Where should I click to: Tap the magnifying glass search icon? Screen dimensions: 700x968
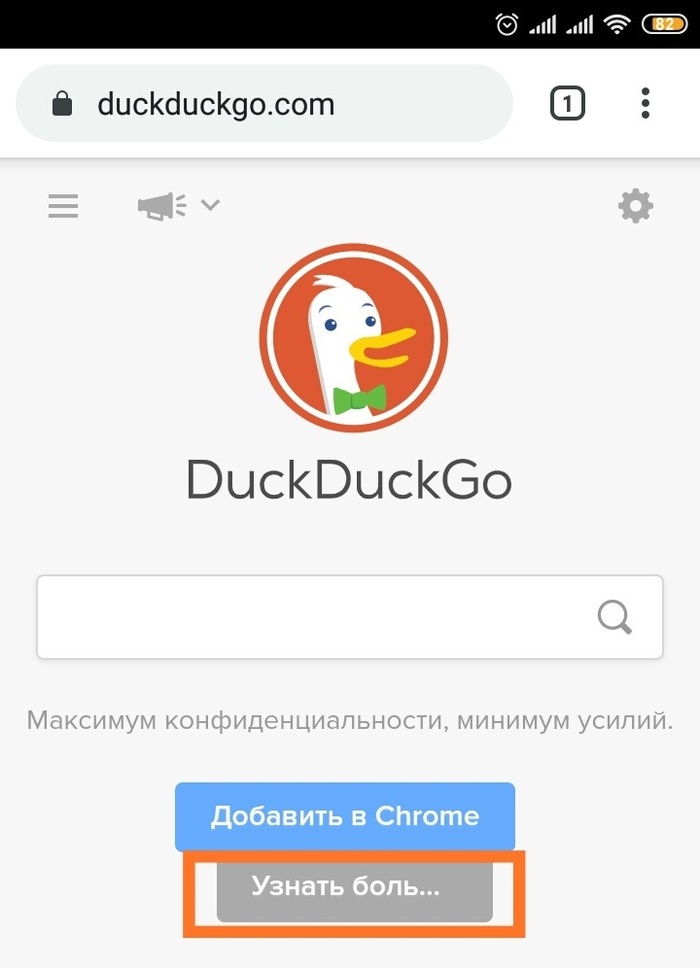tap(615, 617)
